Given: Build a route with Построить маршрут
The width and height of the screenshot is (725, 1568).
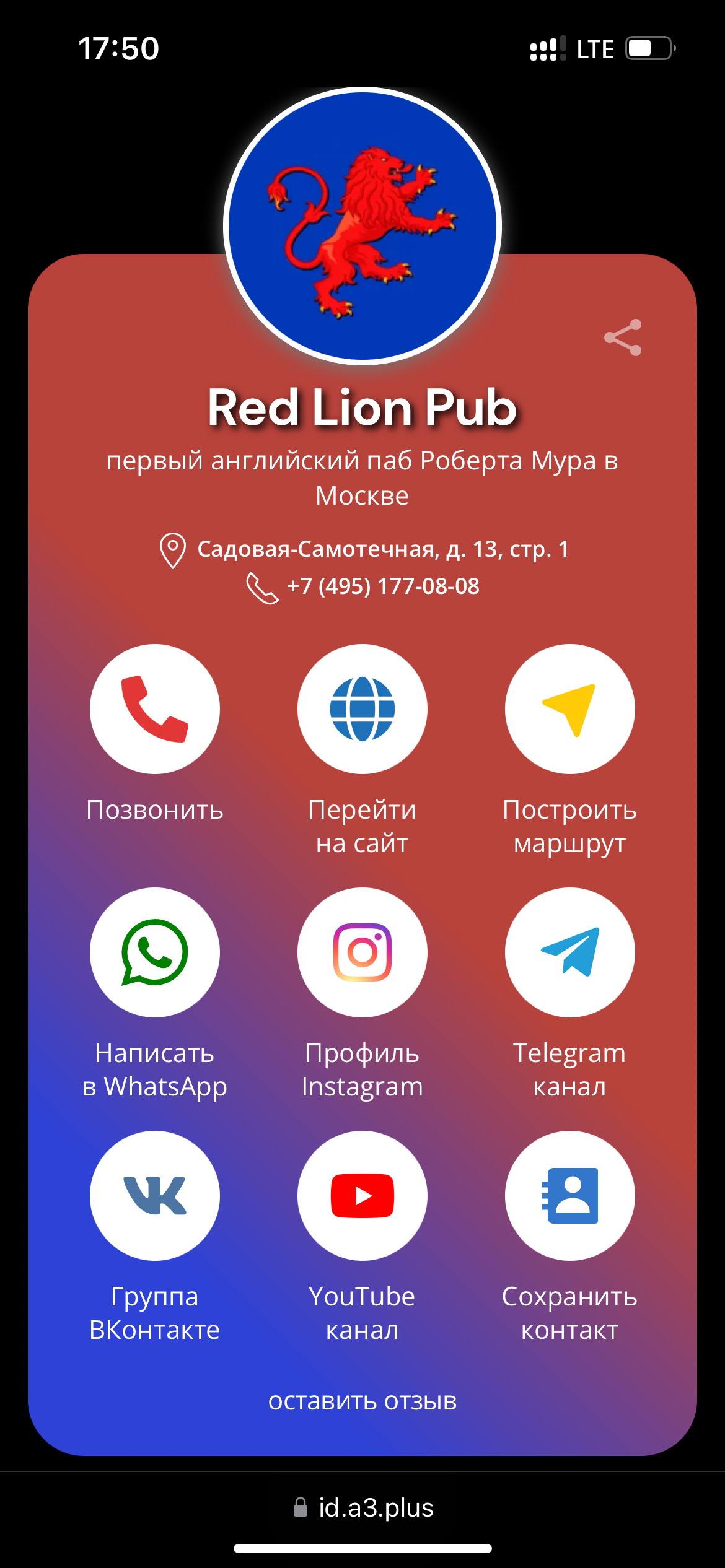Looking at the screenshot, I should 569,708.
